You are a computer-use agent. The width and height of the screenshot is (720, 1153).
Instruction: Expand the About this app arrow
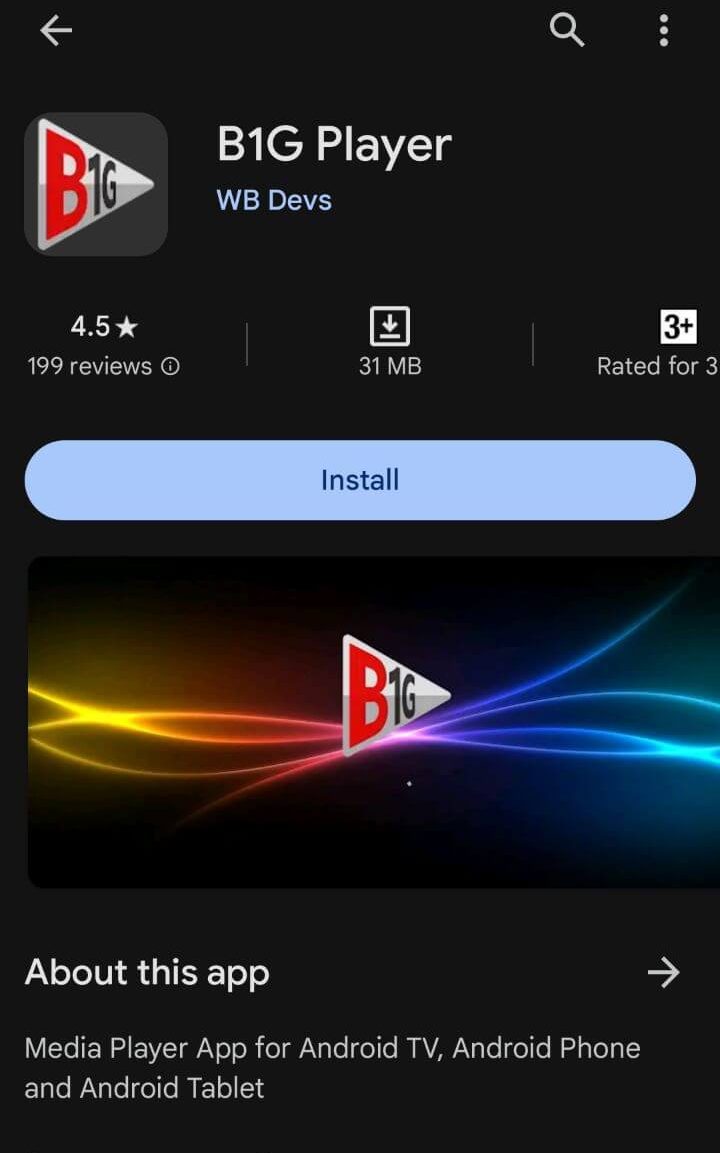pyautogui.click(x=663, y=972)
